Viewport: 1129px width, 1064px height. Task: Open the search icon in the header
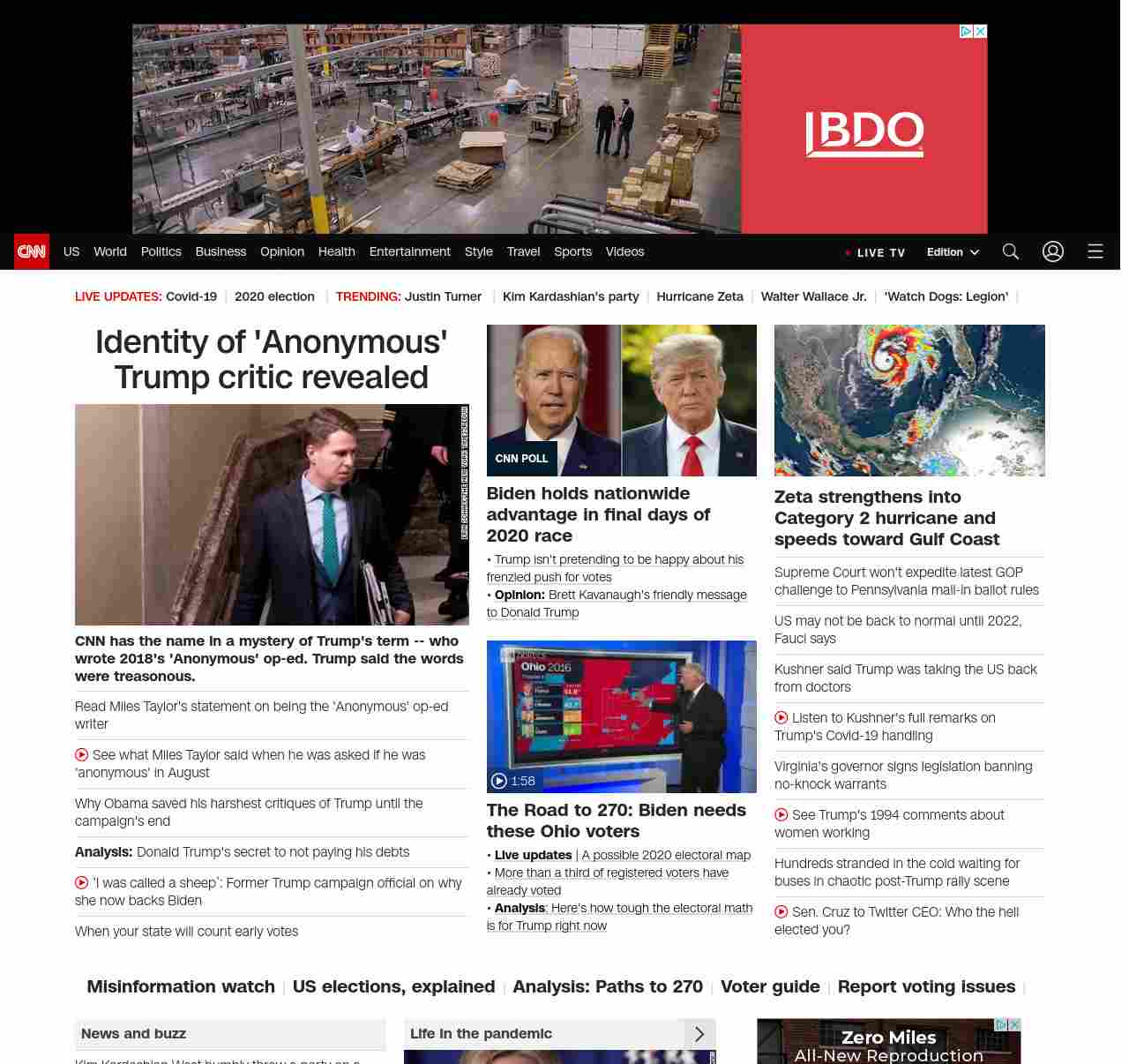1010,251
